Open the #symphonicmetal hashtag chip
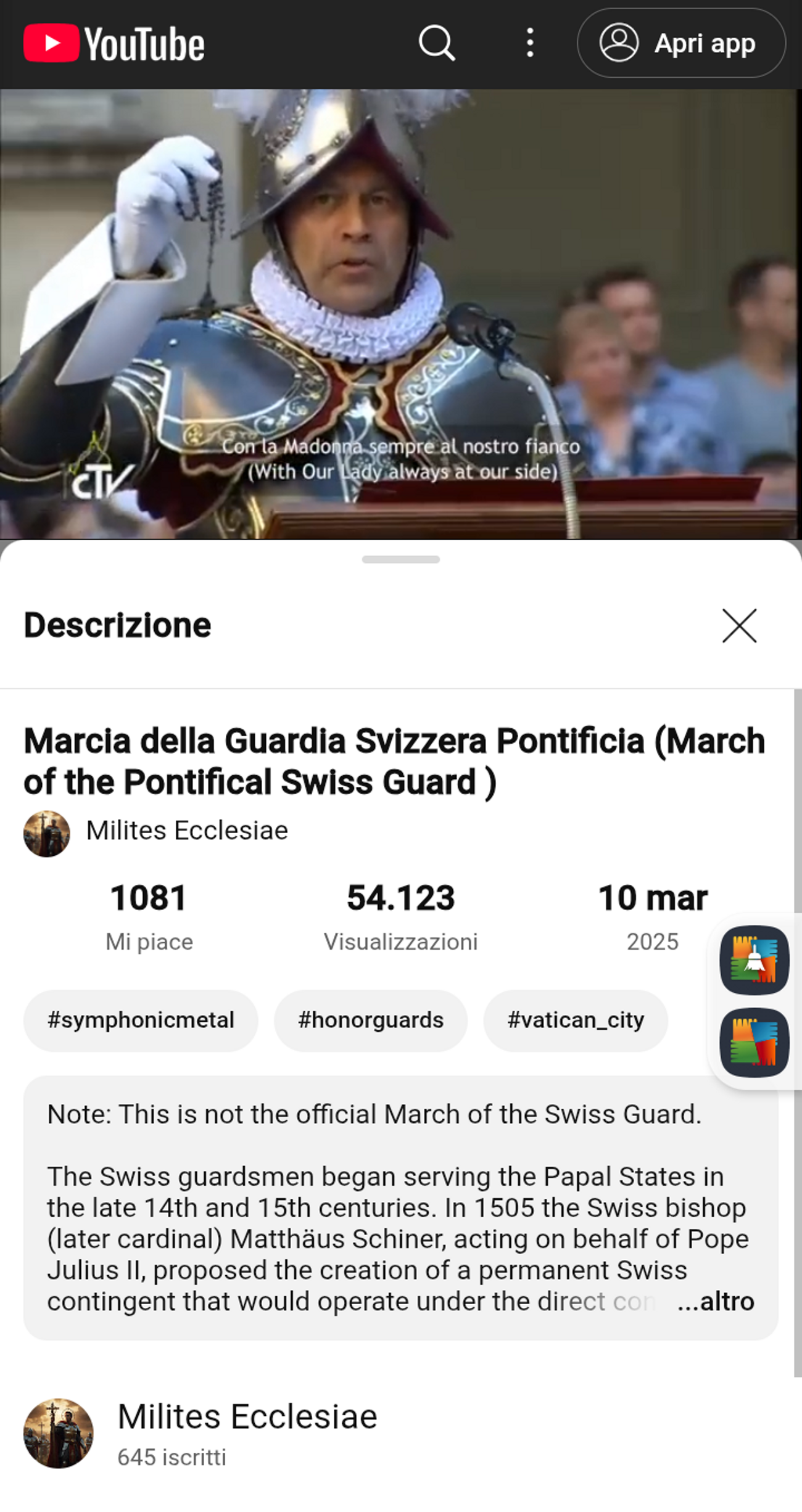This screenshot has height=1512, width=802. point(141,1021)
